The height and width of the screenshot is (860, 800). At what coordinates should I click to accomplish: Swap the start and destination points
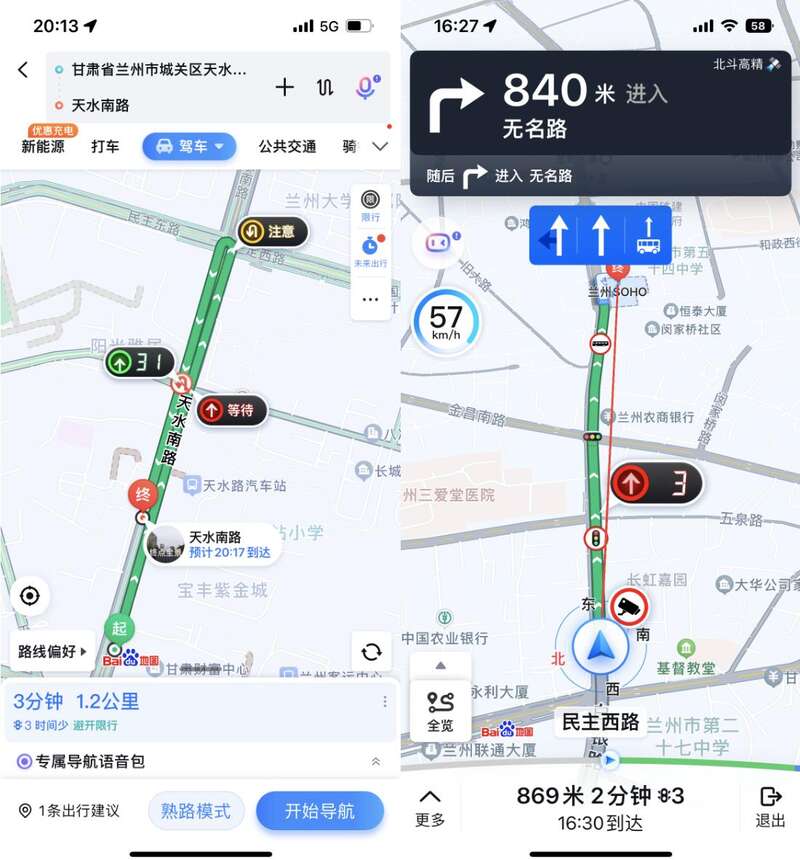pyautogui.click(x=325, y=88)
